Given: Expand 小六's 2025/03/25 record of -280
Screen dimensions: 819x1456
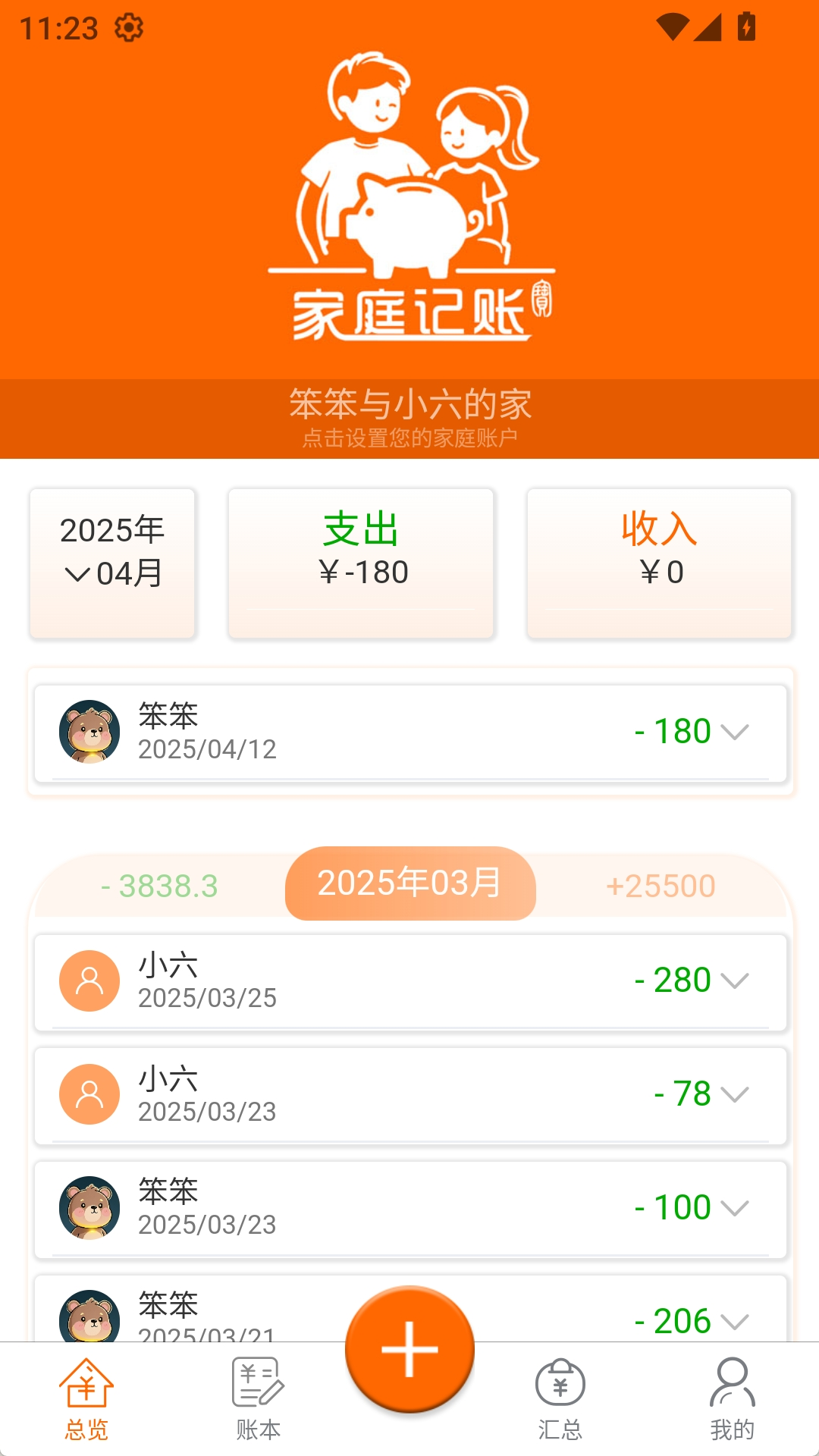Looking at the screenshot, I should point(410,982).
